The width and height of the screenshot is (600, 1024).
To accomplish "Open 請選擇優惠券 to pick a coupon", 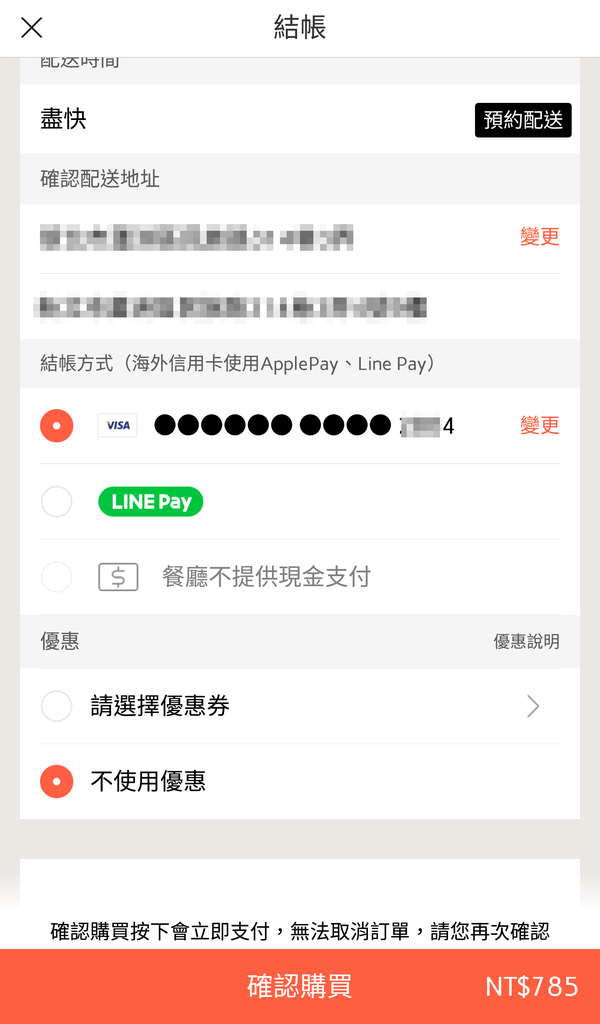I will point(300,706).
